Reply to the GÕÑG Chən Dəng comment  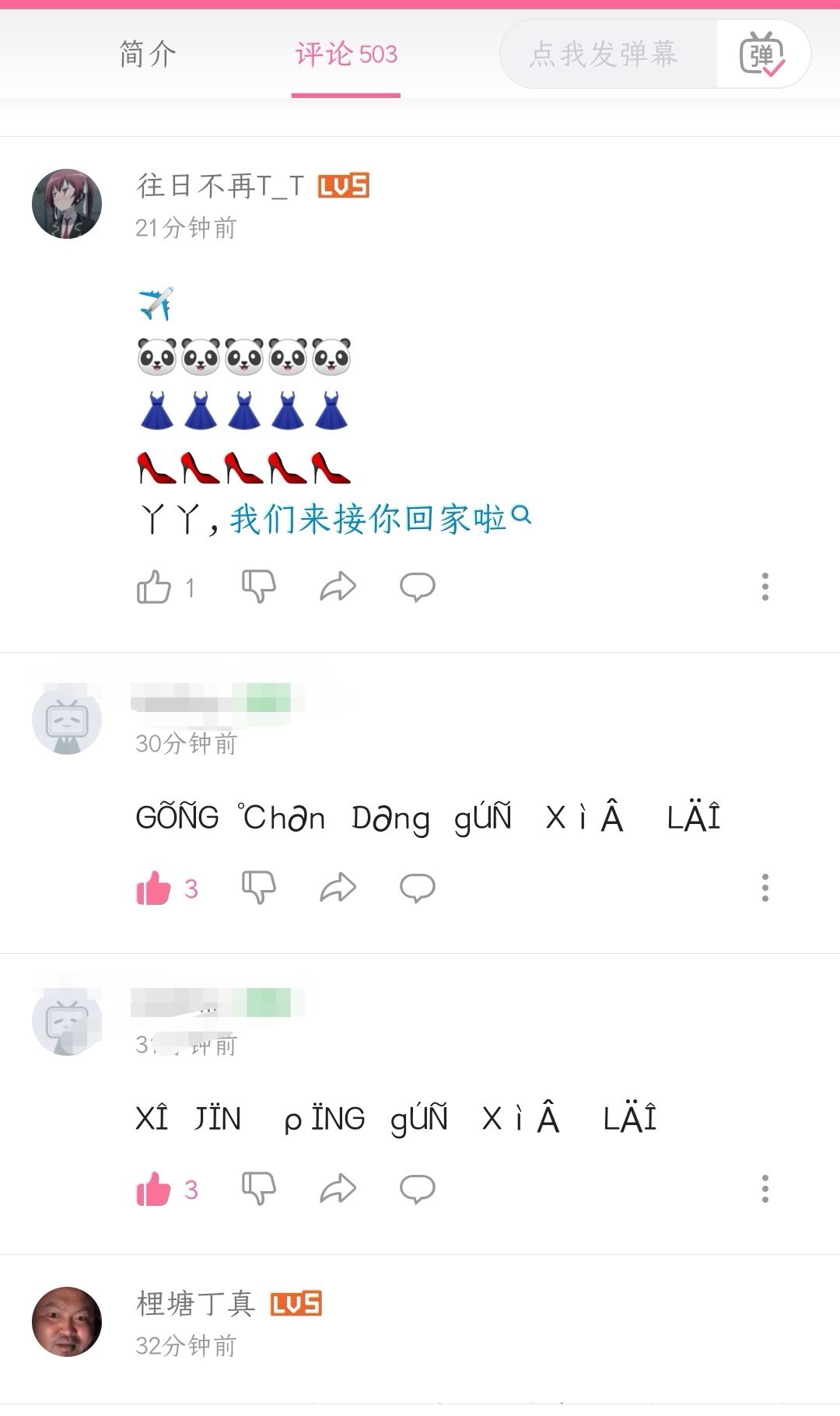[x=418, y=888]
